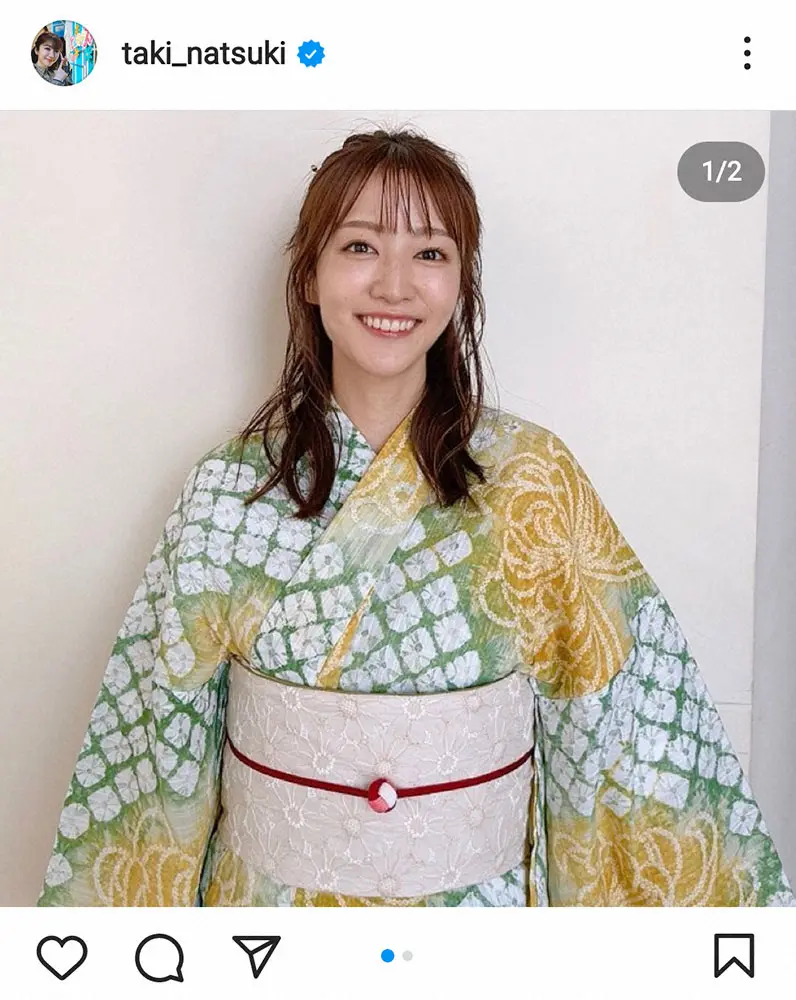The width and height of the screenshot is (796, 1000).
Task: Share this post via the paper plane
Action: 256,956
